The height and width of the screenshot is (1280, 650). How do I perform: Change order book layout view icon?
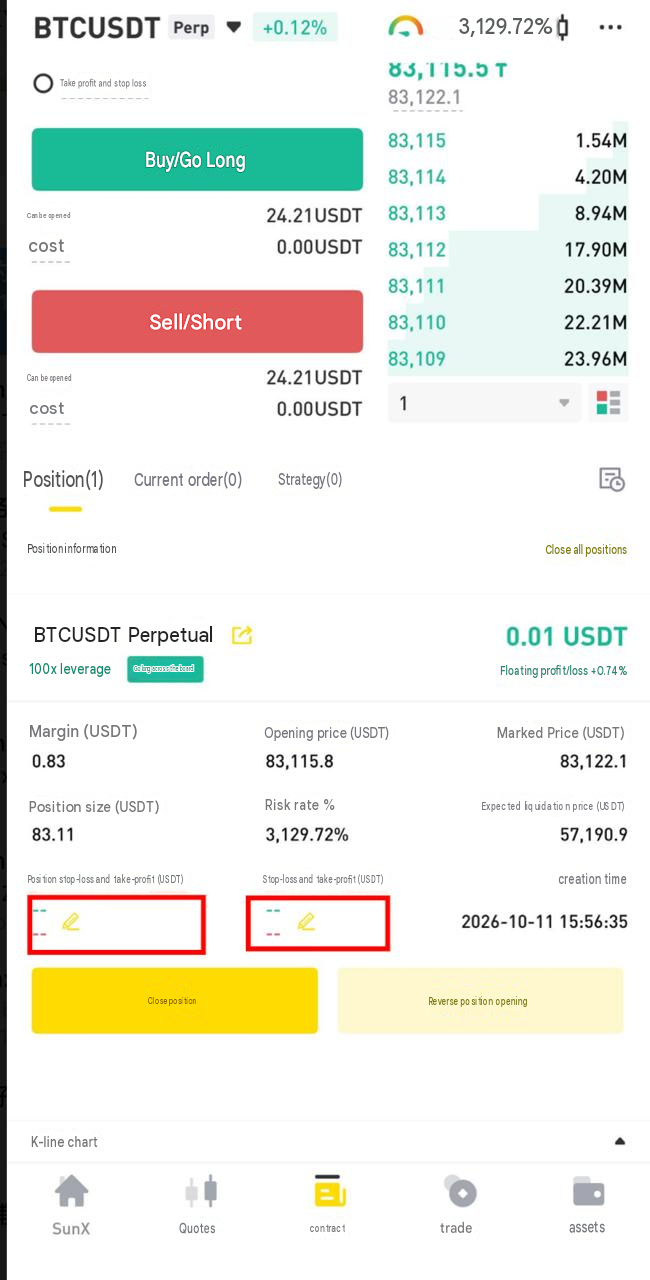click(608, 403)
